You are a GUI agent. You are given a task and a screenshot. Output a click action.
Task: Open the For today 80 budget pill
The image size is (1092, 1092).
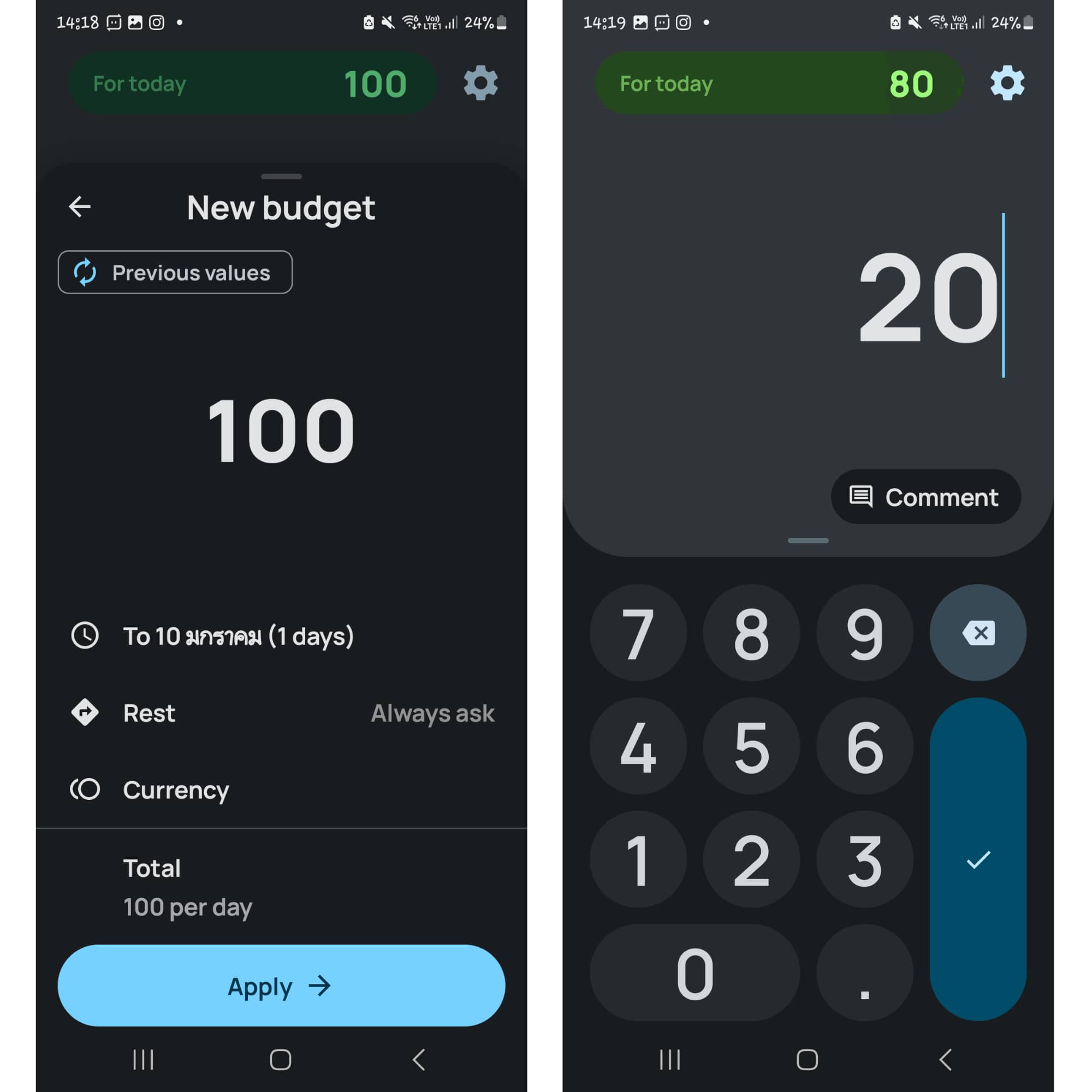[x=779, y=84]
